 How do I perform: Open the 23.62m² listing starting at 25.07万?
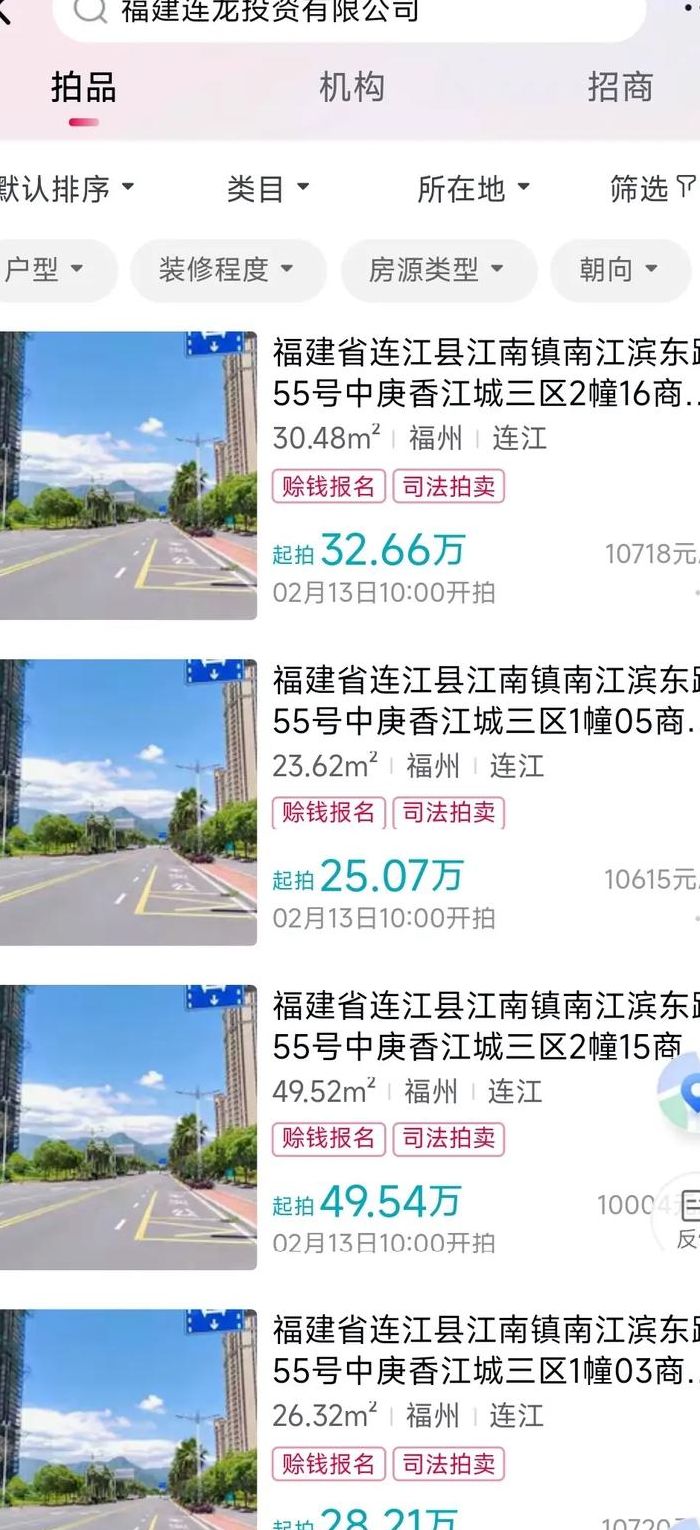(350, 802)
